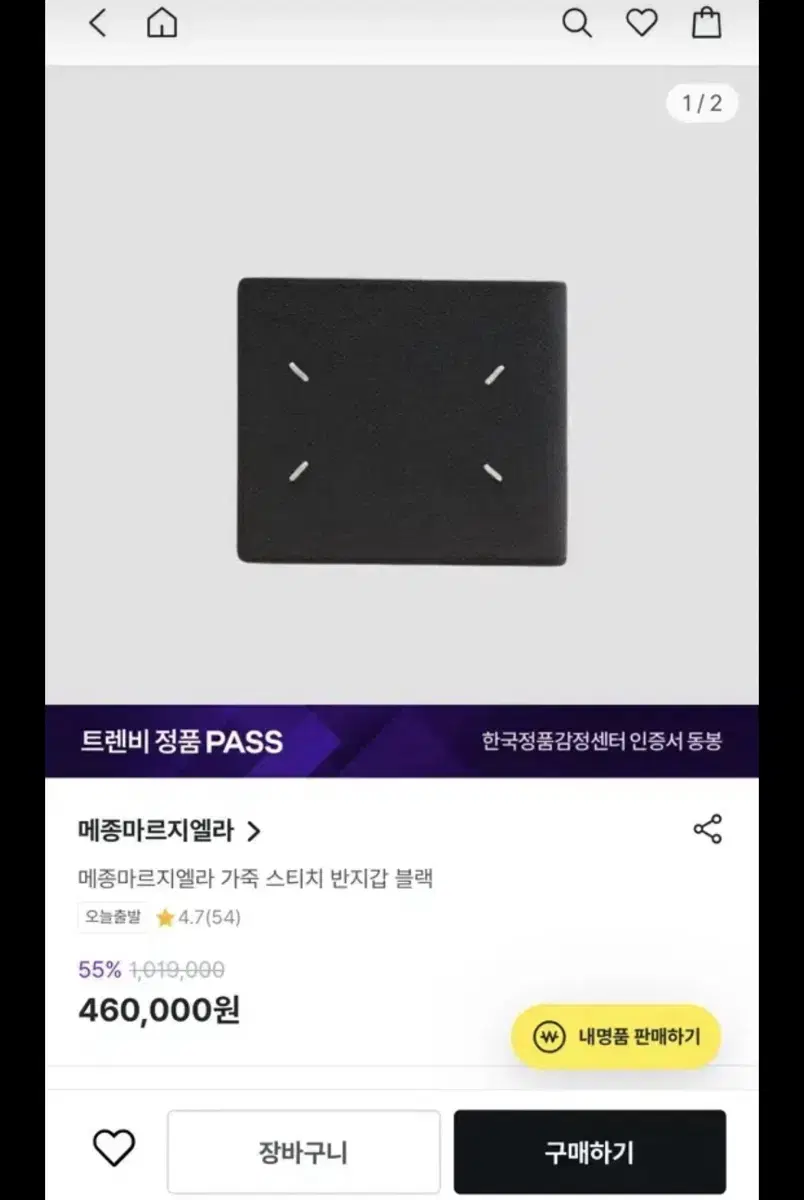The width and height of the screenshot is (804, 1200).
Task: Tap the star icon next to the rating
Action: tap(166, 917)
